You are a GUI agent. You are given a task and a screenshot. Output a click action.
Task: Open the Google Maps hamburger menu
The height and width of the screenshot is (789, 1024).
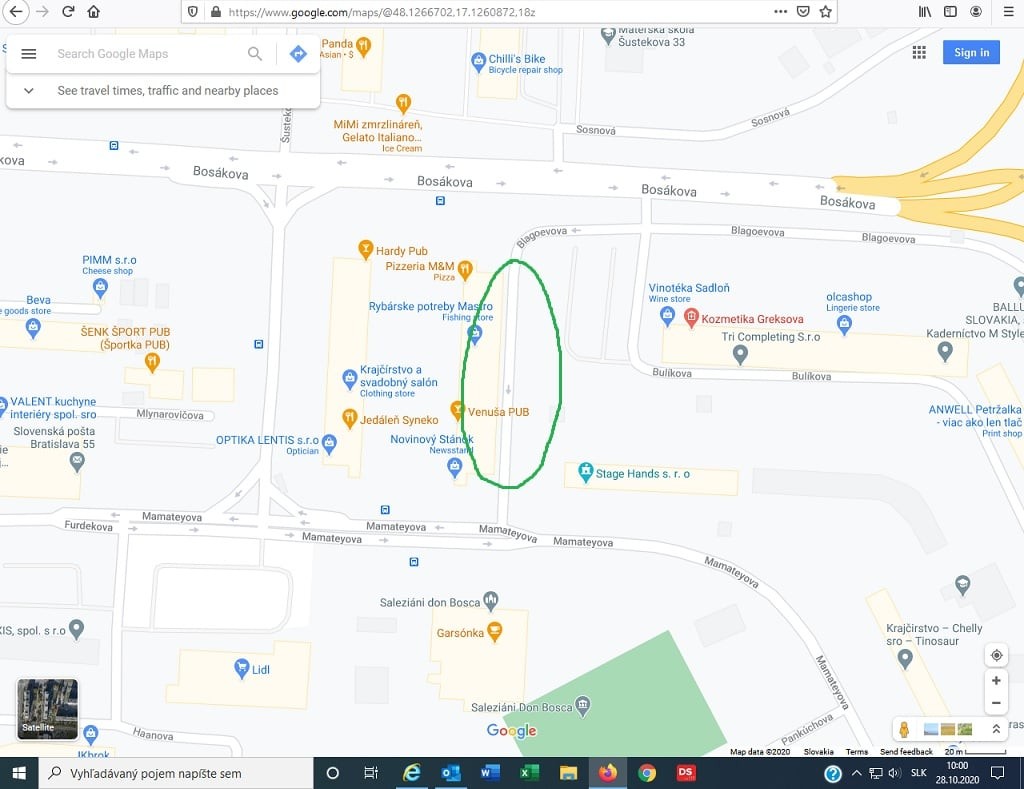coord(29,54)
